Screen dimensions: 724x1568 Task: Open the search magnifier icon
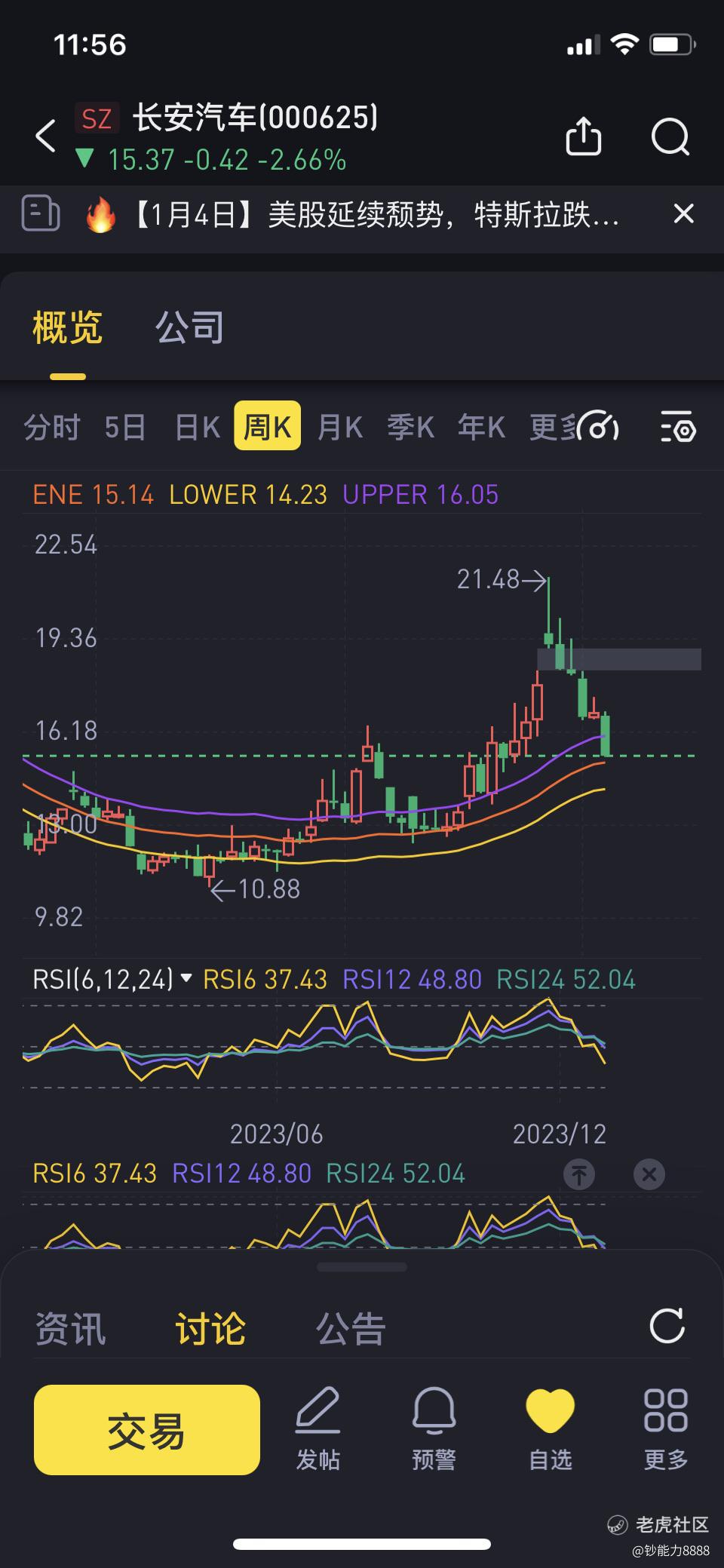coord(670,137)
